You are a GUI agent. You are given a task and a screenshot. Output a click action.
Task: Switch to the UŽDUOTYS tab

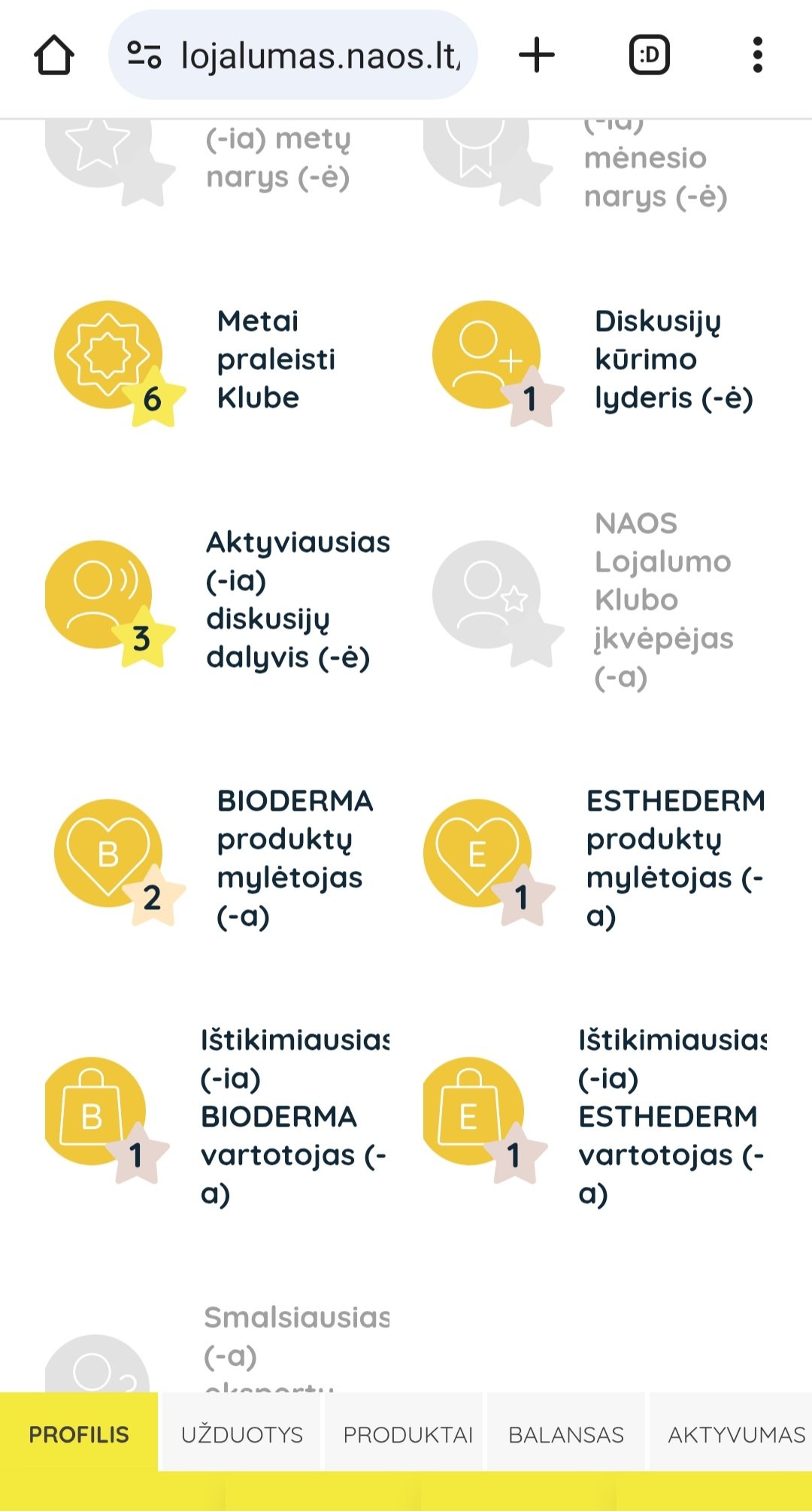241,1434
